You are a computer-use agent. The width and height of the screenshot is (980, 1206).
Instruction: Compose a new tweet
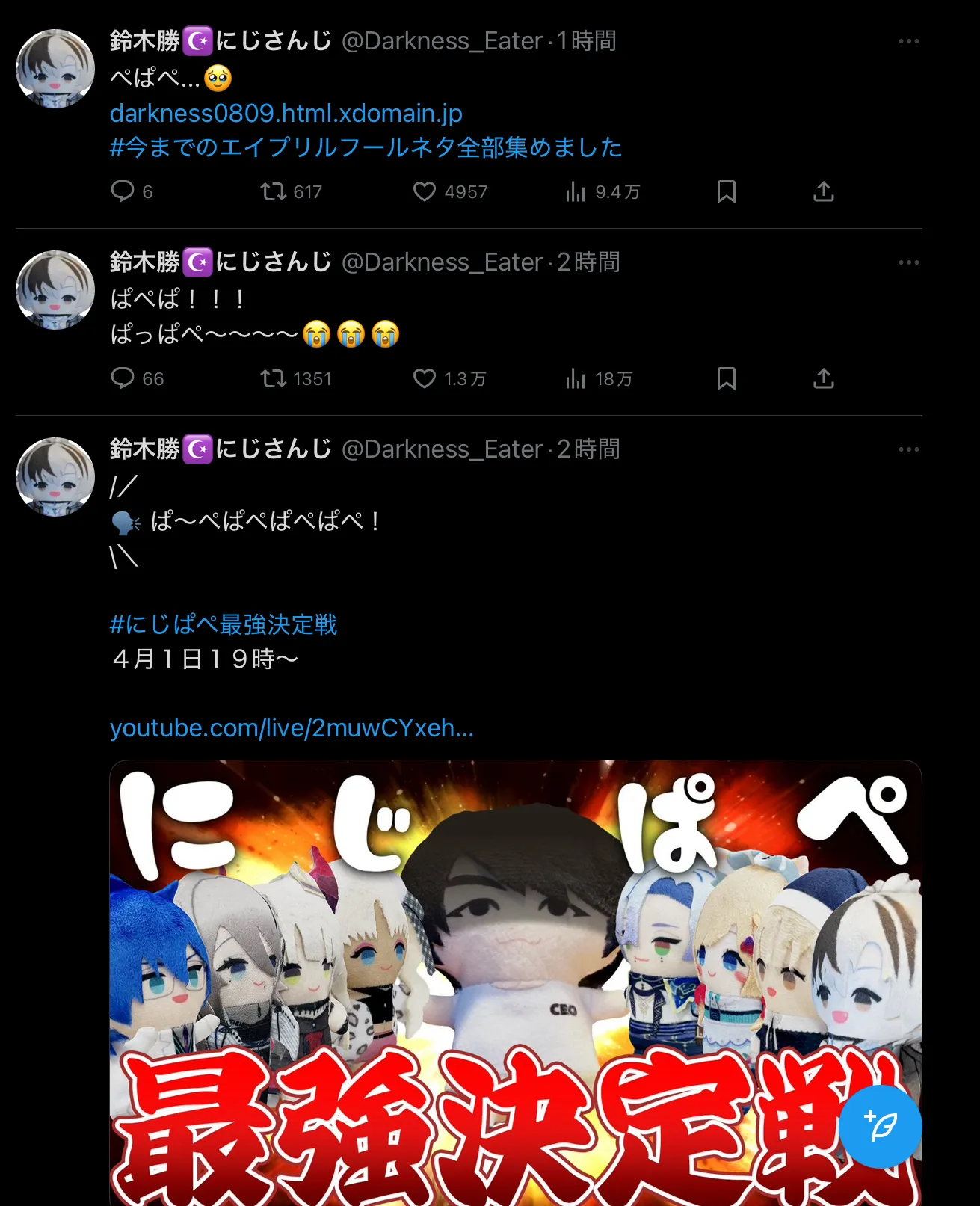click(881, 1126)
